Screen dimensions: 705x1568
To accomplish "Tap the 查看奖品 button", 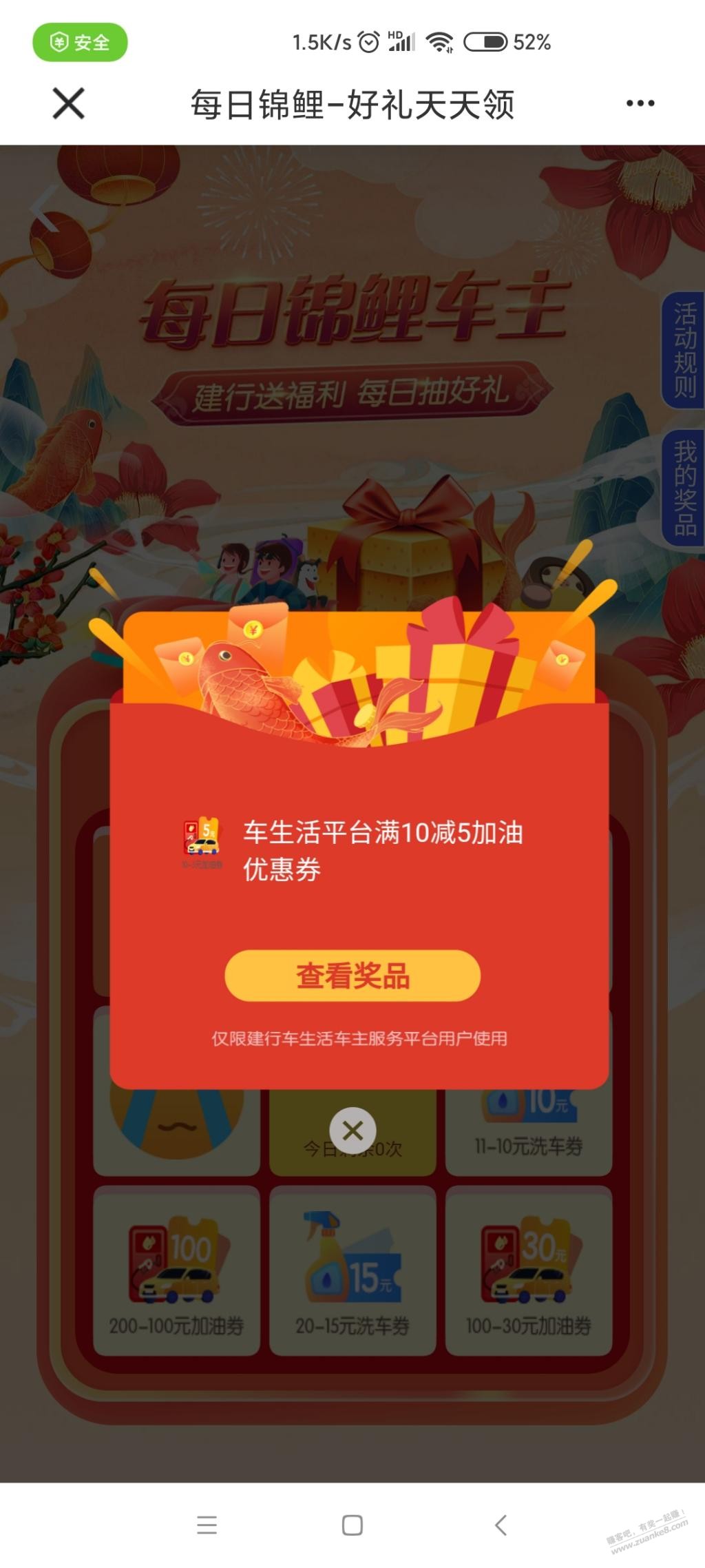I will [352, 976].
